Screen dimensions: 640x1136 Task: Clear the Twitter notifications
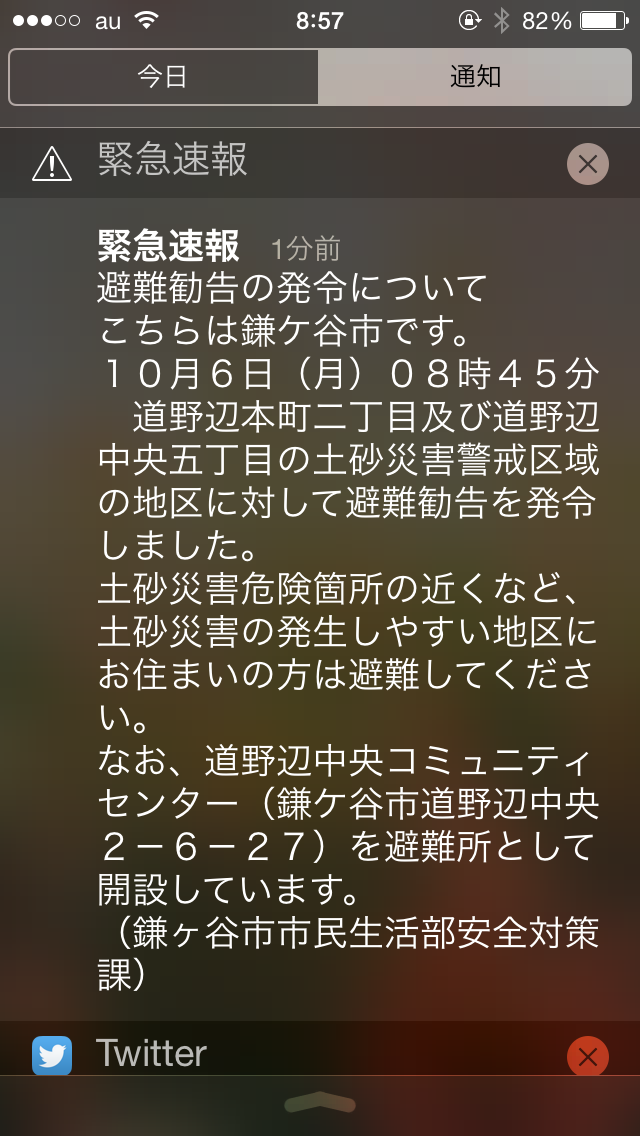(x=587, y=1057)
